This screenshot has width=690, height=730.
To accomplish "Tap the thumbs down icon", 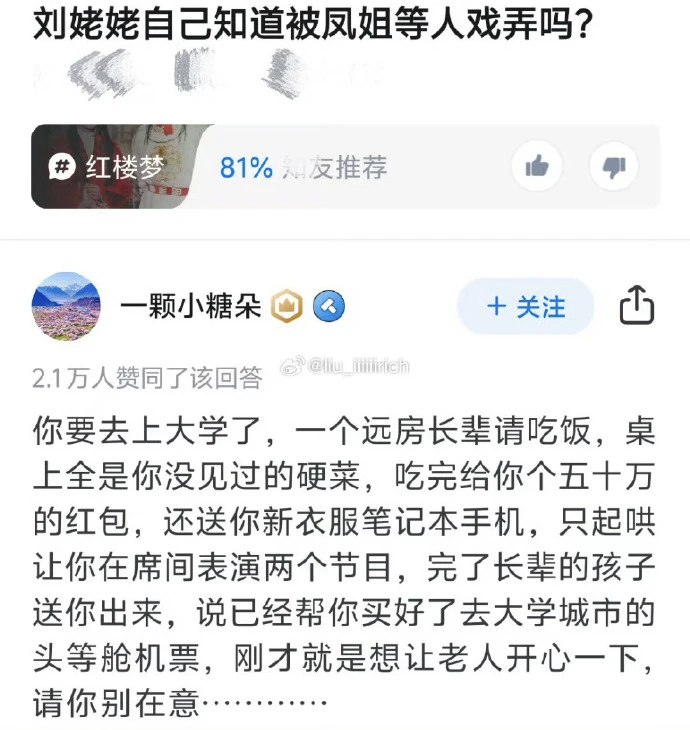I will [614, 167].
